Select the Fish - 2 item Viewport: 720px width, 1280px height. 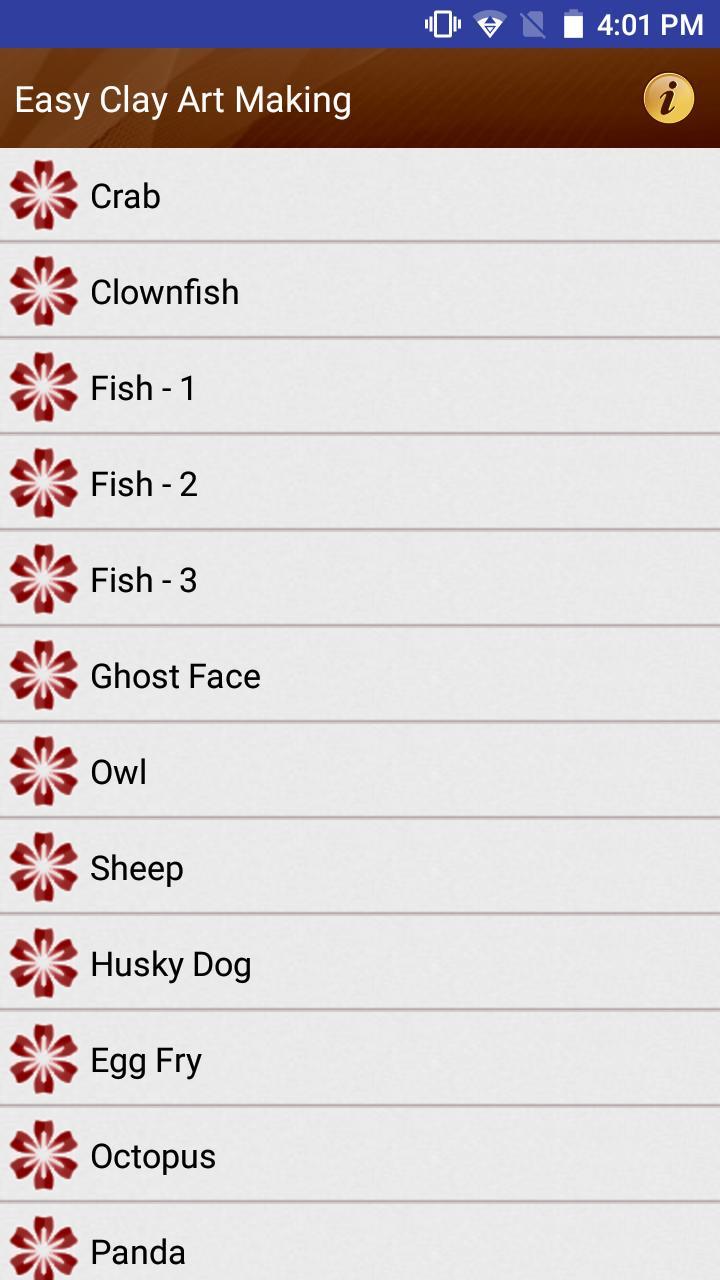coord(360,483)
